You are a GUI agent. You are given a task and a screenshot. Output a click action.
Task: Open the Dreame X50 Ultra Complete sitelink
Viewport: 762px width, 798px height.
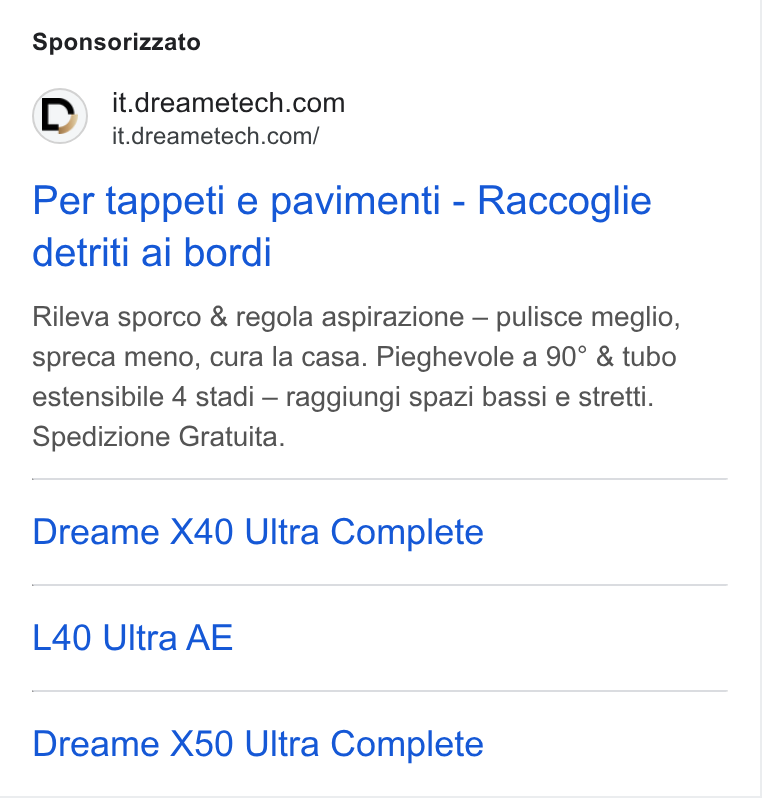tap(258, 744)
